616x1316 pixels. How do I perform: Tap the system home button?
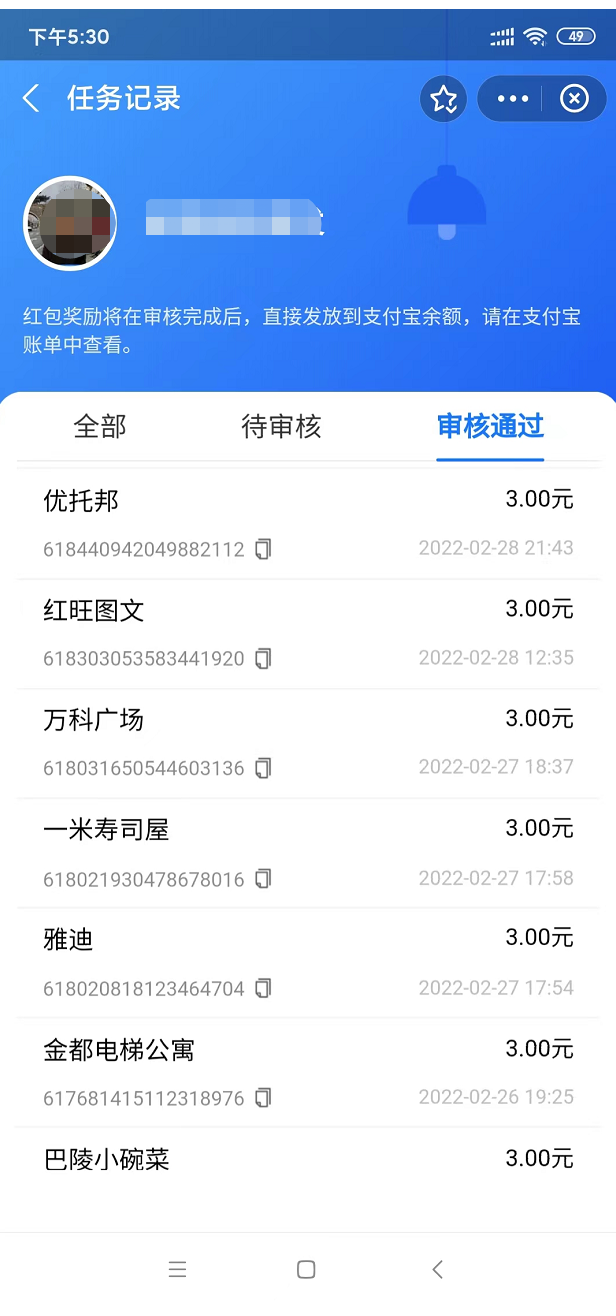(307, 1269)
